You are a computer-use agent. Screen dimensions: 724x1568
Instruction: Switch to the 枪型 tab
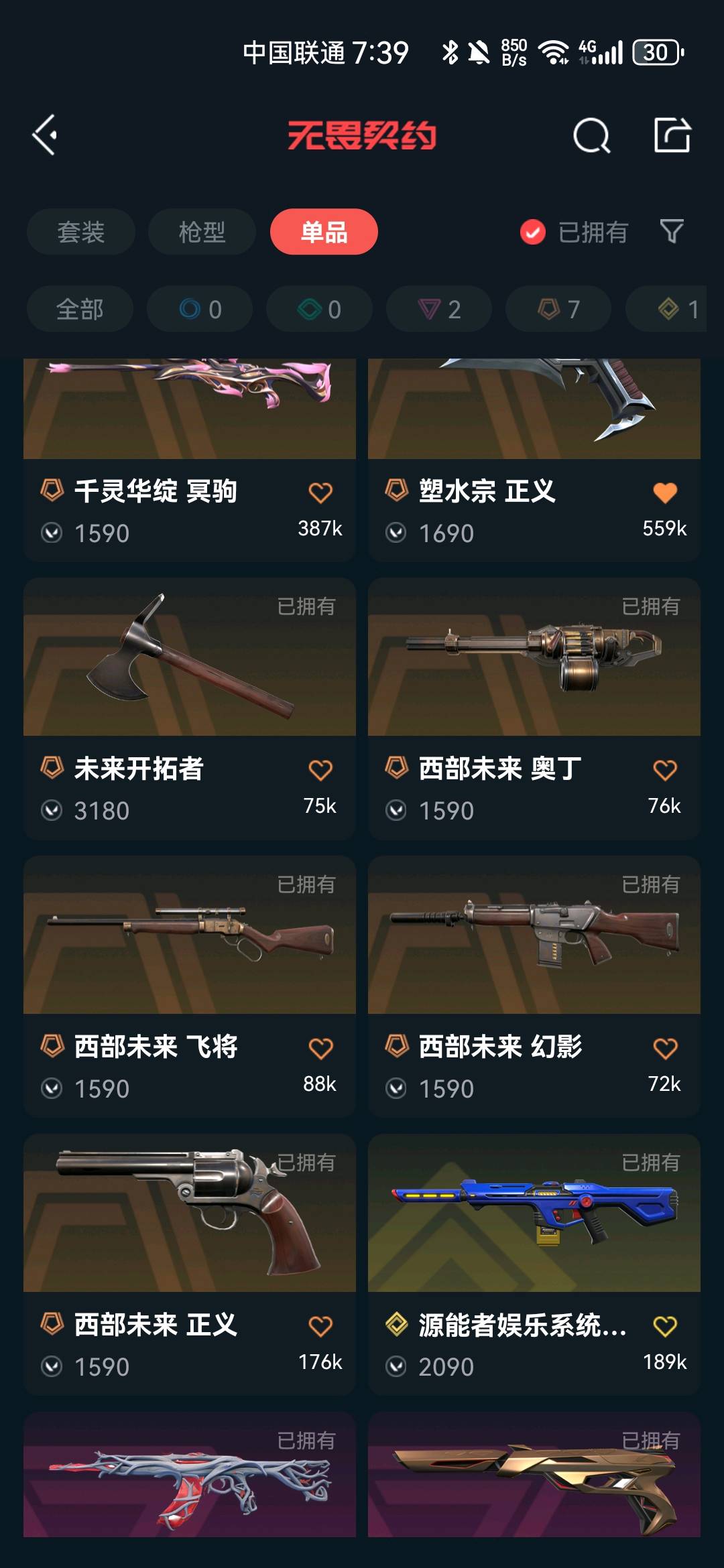coord(202,232)
